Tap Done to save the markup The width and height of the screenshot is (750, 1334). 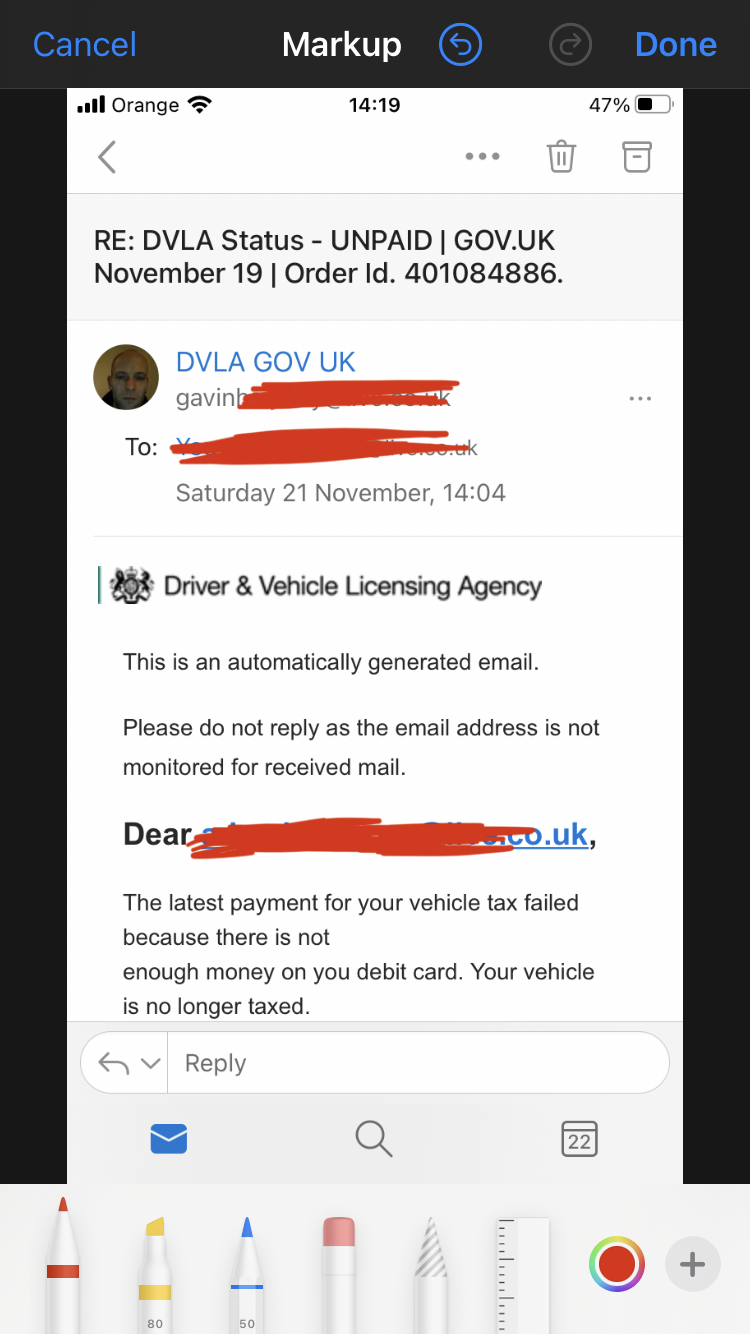pyautogui.click(x=676, y=45)
